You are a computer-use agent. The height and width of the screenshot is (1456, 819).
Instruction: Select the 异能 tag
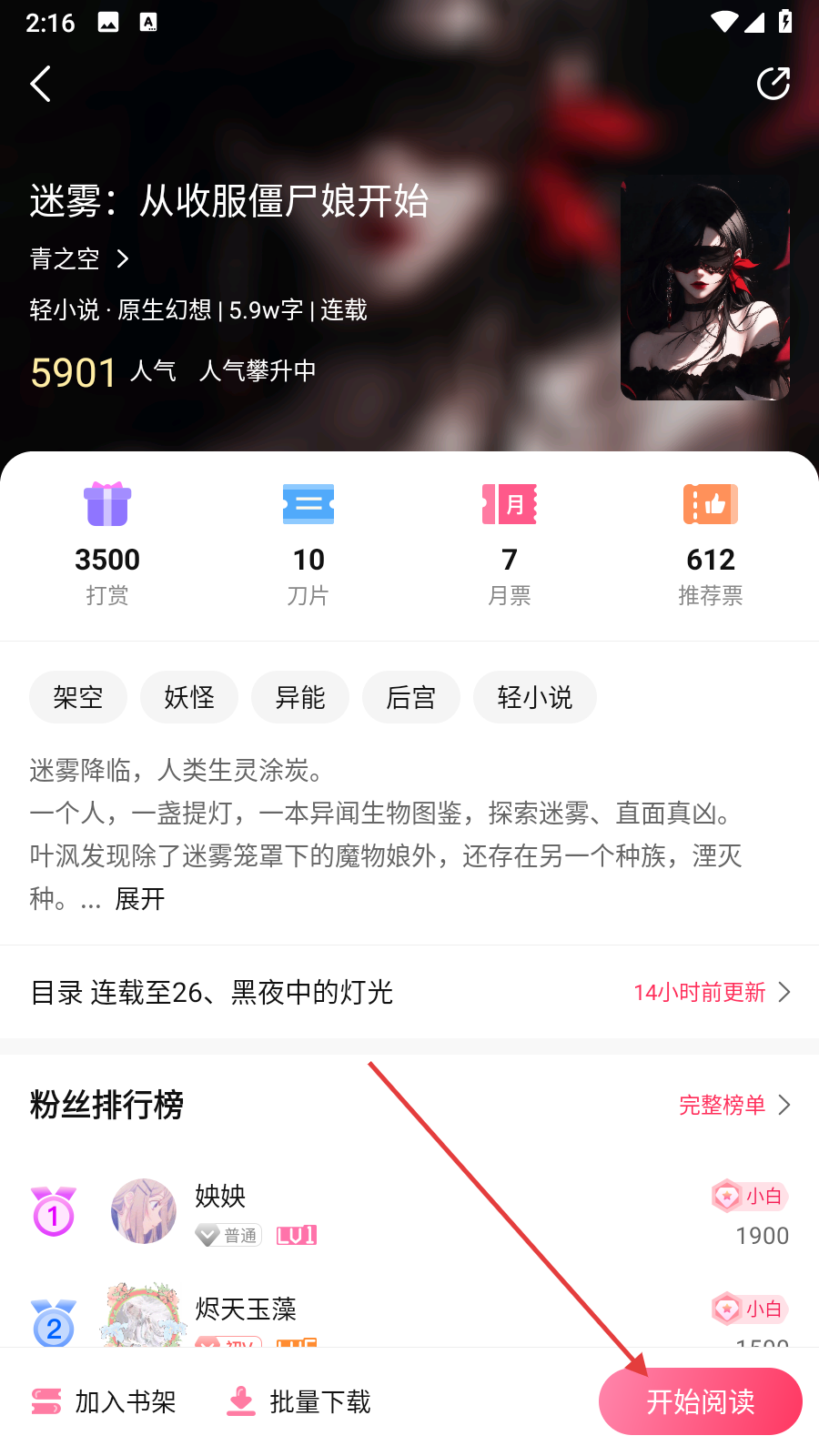click(300, 698)
